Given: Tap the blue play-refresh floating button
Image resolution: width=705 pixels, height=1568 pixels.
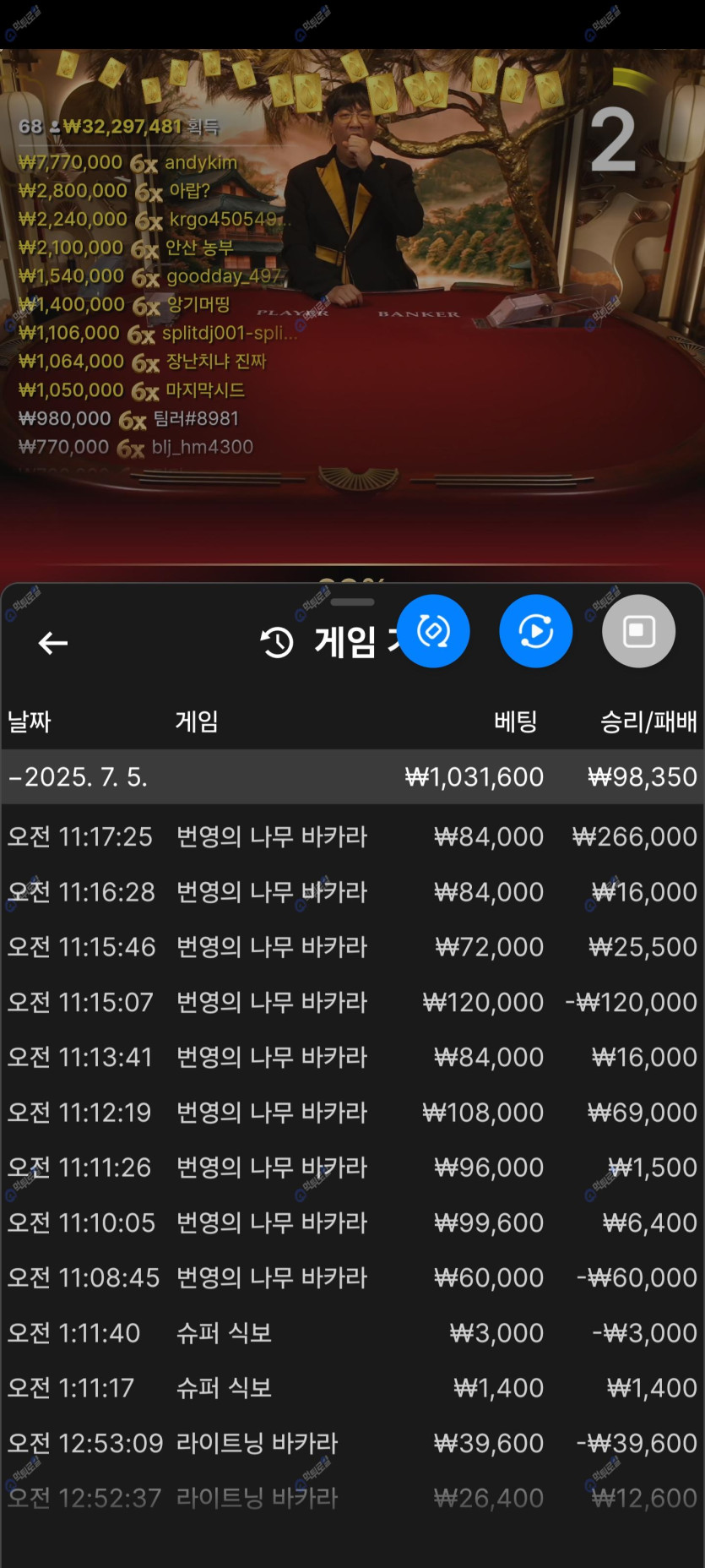Looking at the screenshot, I should (536, 631).
